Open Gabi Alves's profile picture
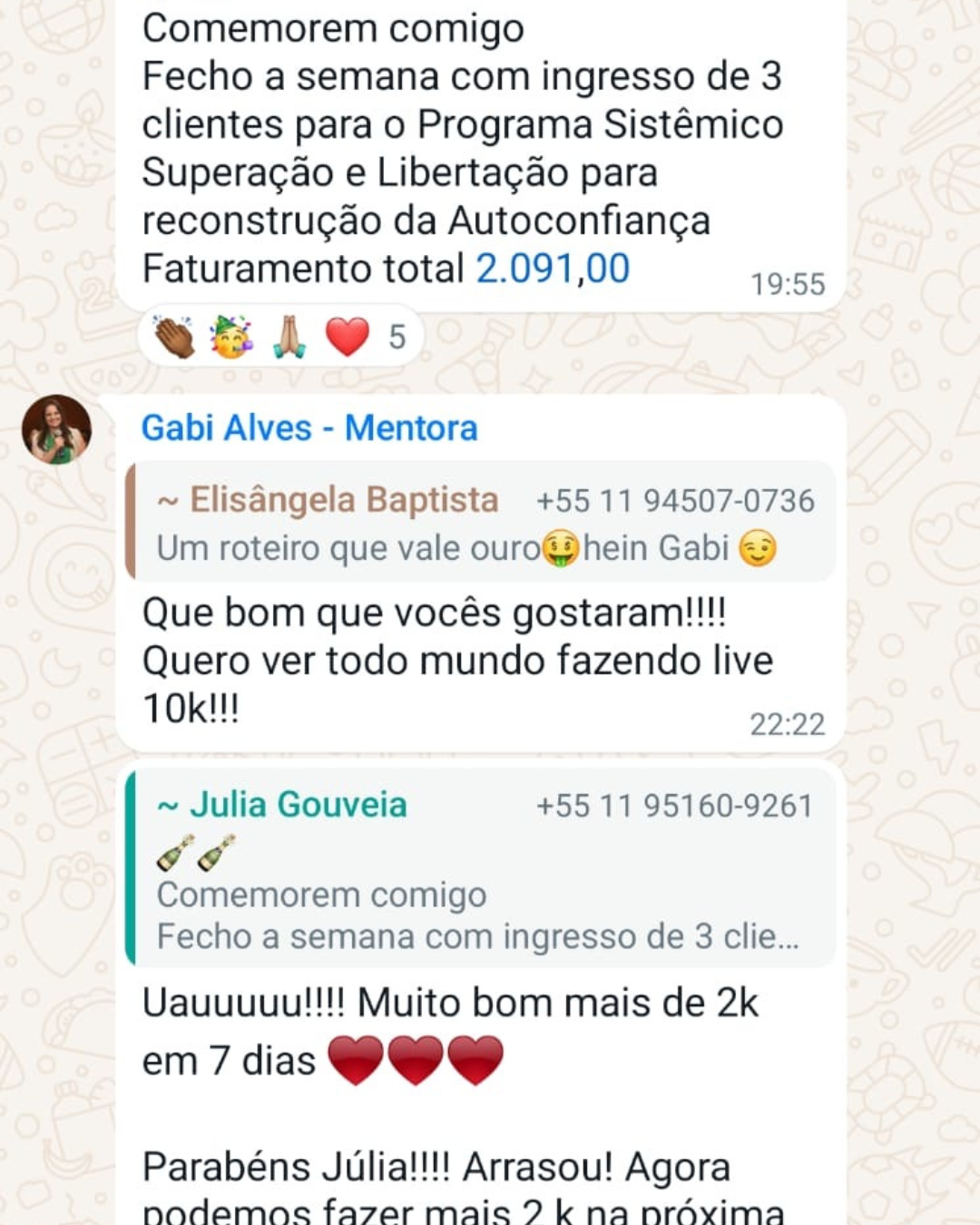 pyautogui.click(x=56, y=430)
